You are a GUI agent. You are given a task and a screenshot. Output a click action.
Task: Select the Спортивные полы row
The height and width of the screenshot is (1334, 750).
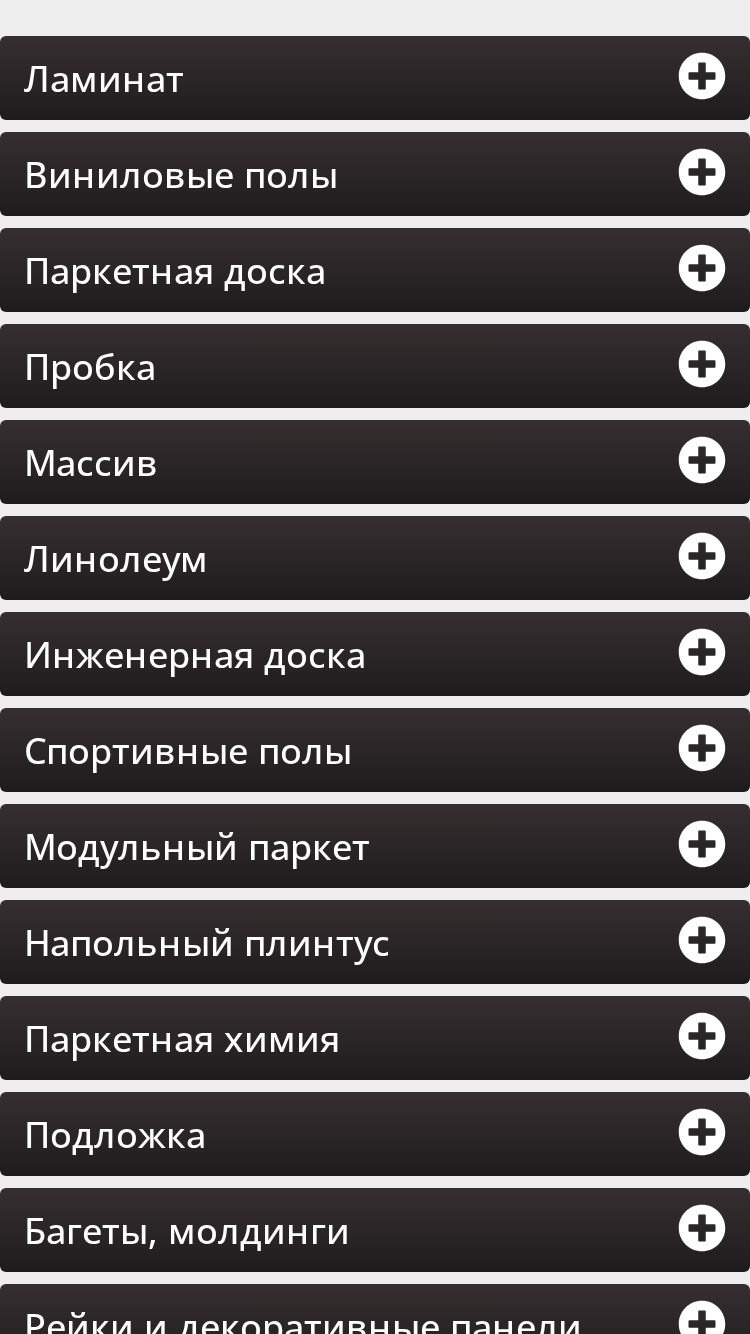(375, 750)
